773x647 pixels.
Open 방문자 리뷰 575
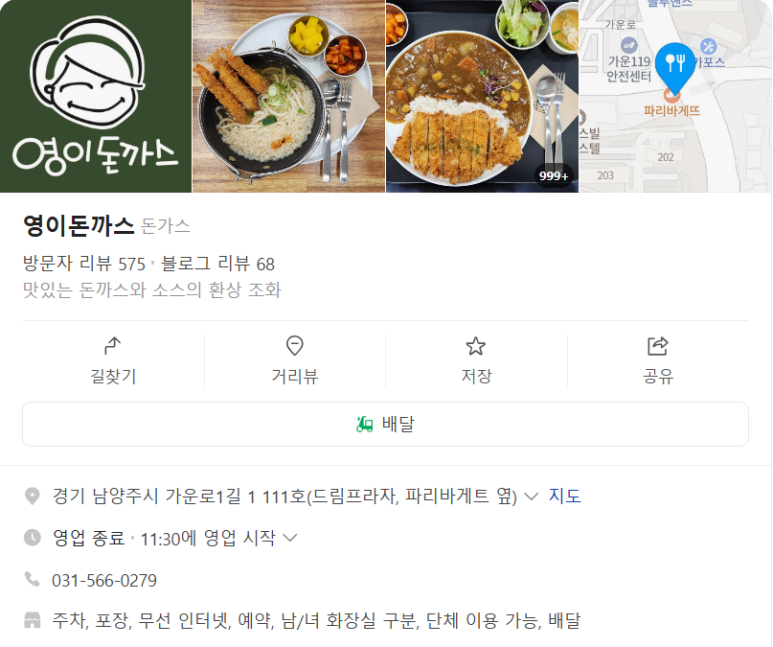[84, 264]
